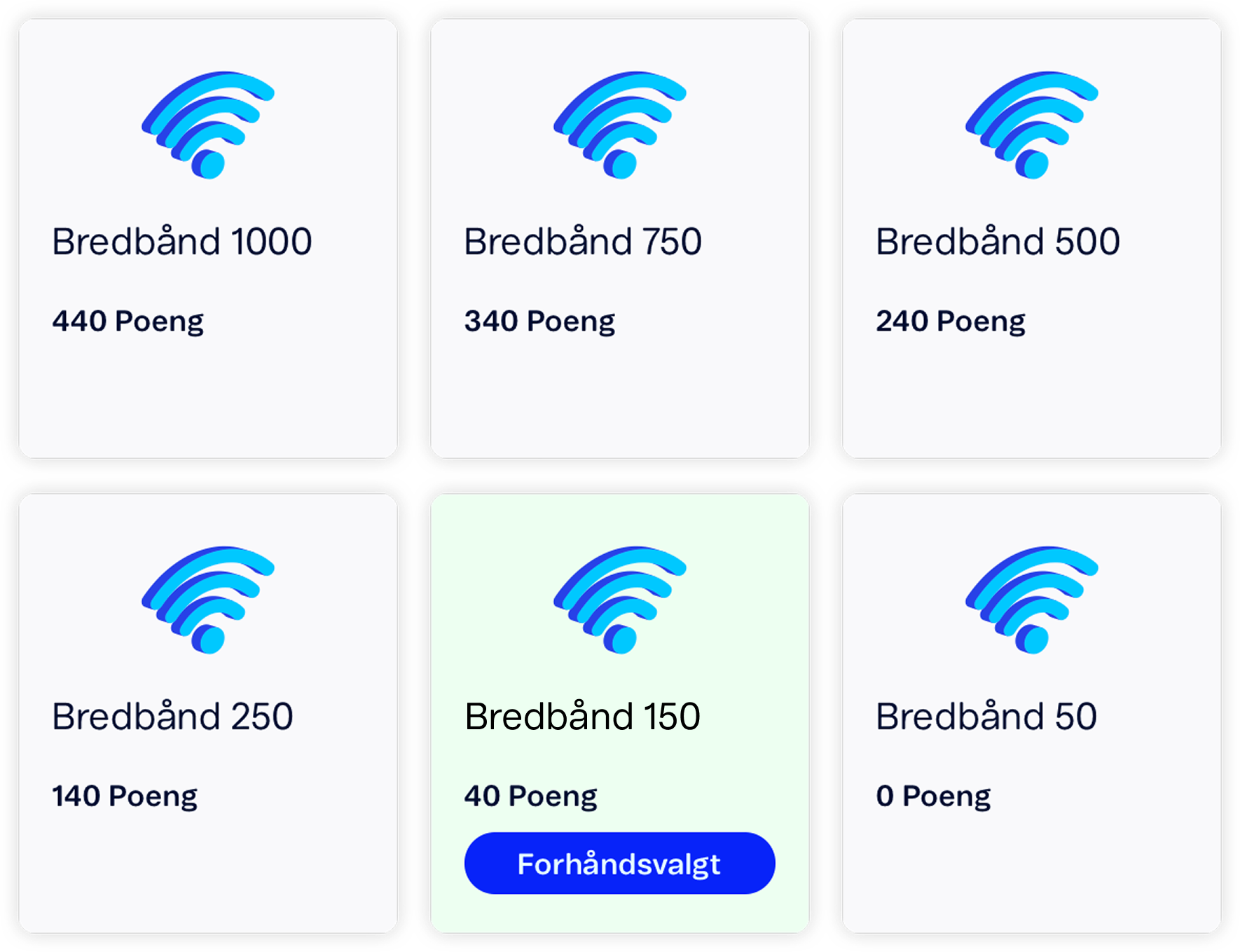The image size is (1240, 952).
Task: Choose the Bredbånd 50 option
Action: coord(1031,713)
